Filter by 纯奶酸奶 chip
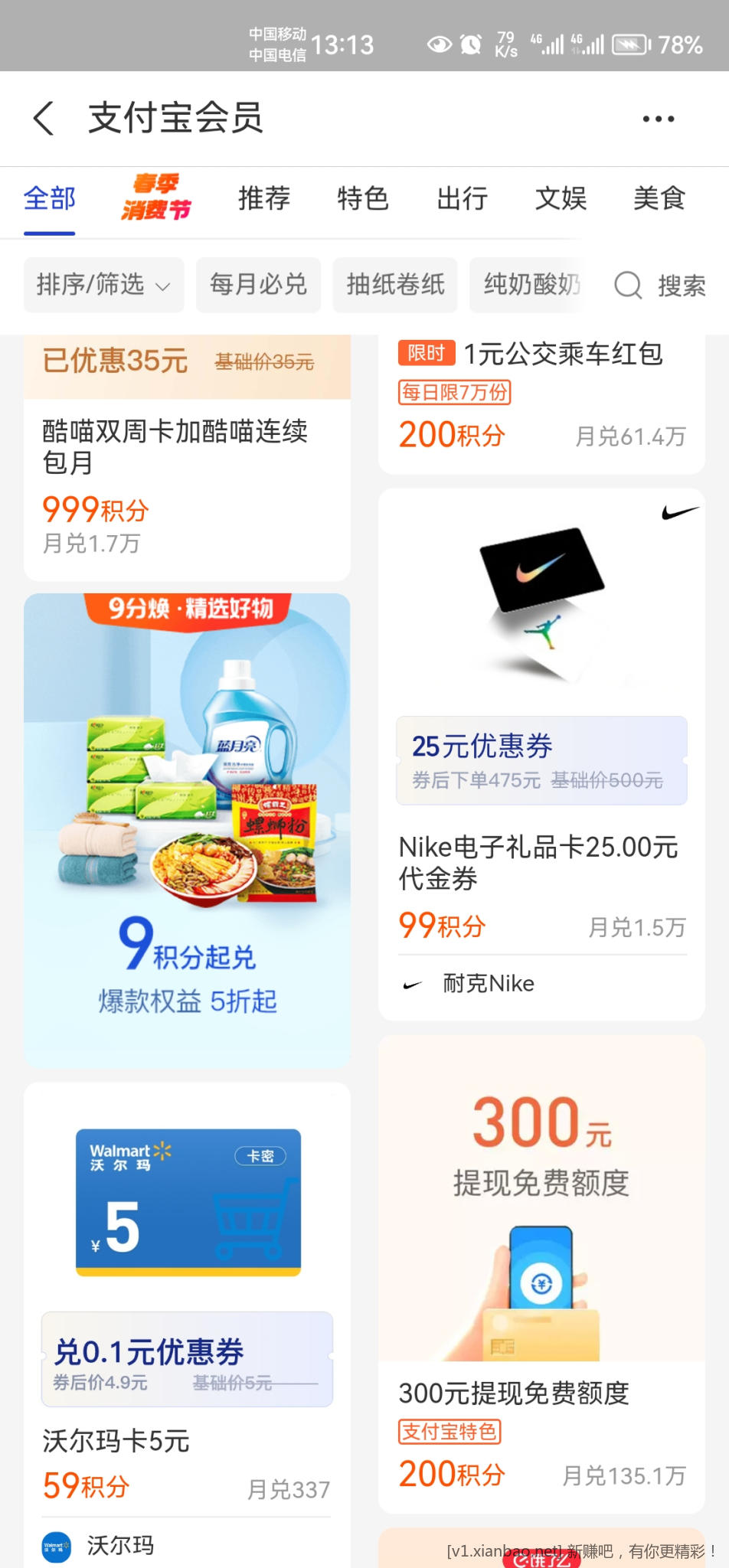729x1568 pixels. [x=530, y=285]
